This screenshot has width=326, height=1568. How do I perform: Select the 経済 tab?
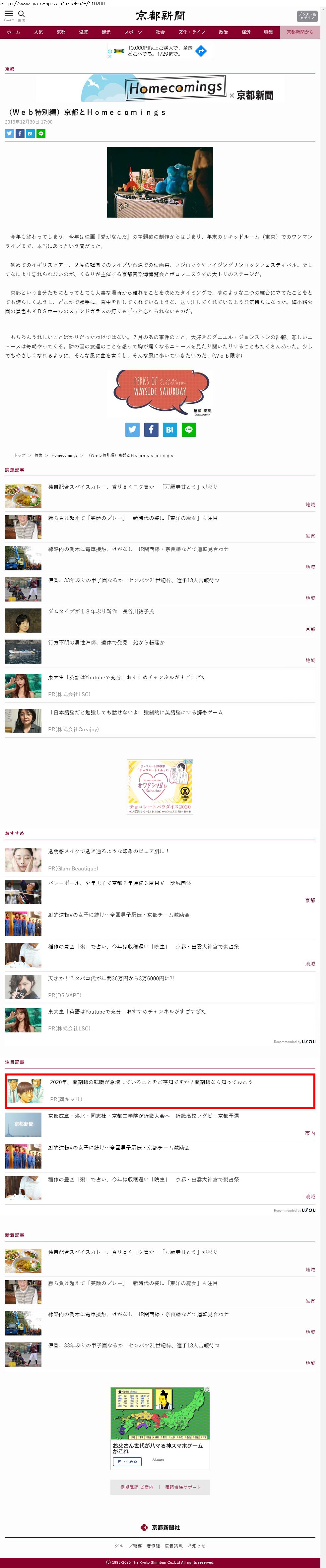(x=246, y=32)
